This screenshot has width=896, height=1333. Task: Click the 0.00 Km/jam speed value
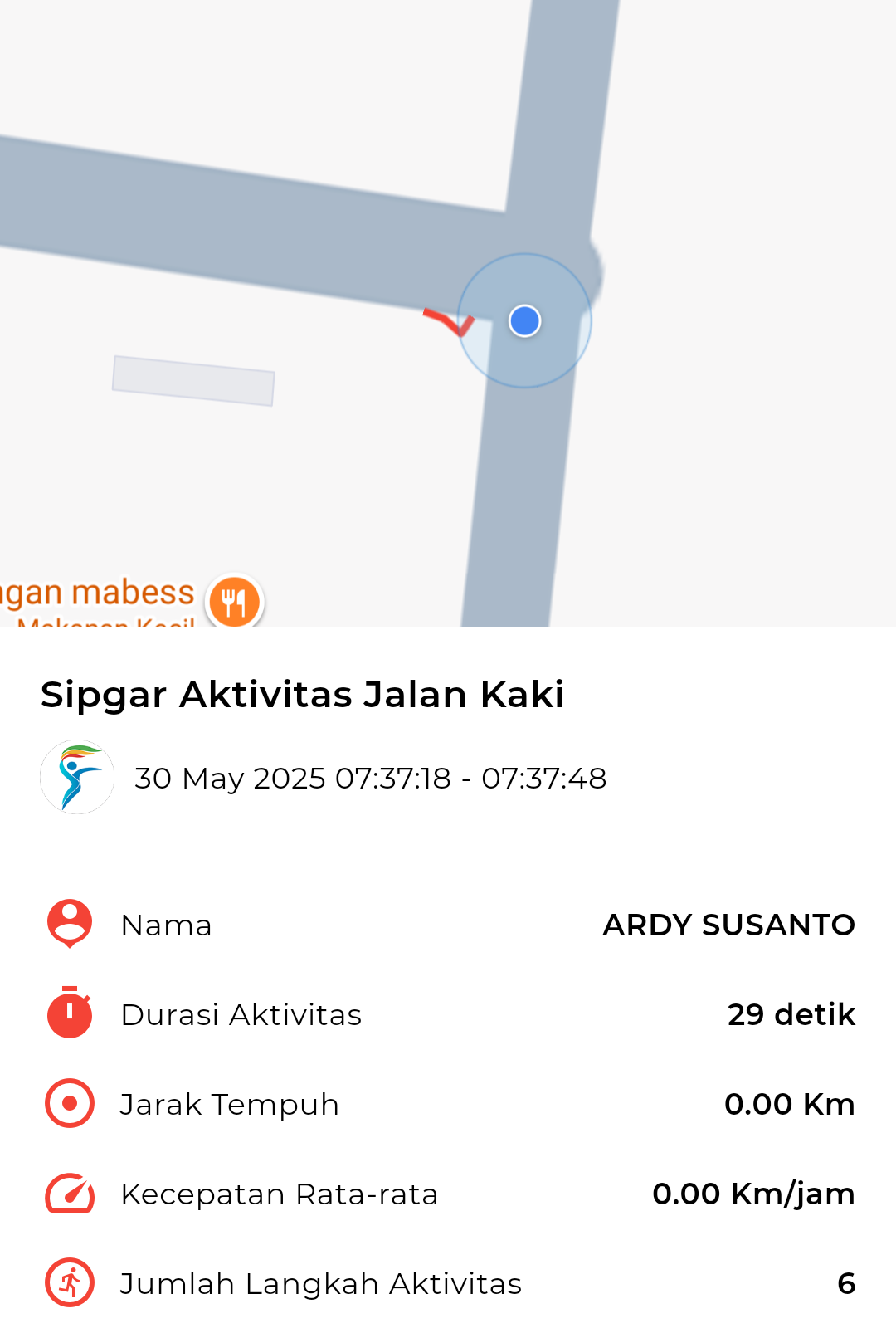753,1194
